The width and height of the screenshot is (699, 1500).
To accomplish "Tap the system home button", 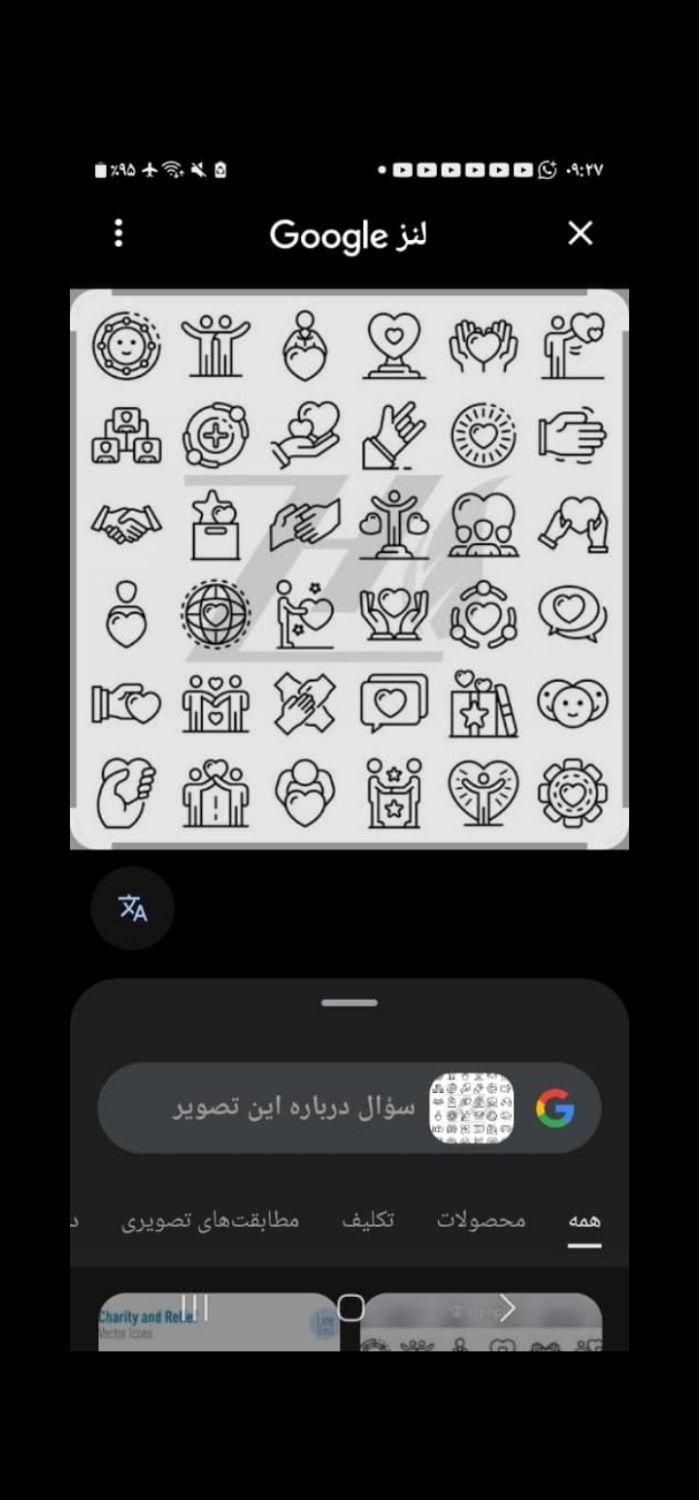I will pos(351,1307).
